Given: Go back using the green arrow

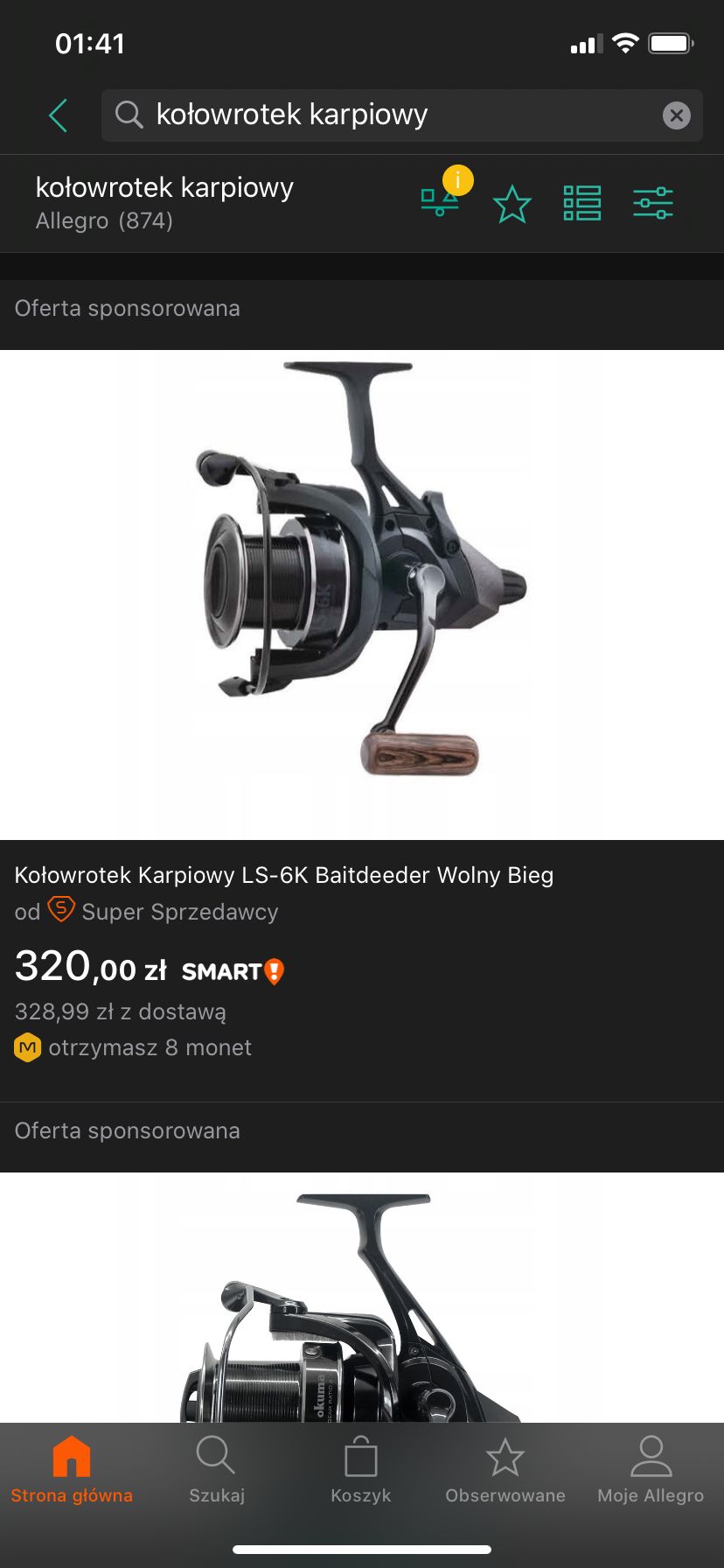Looking at the screenshot, I should click(58, 115).
